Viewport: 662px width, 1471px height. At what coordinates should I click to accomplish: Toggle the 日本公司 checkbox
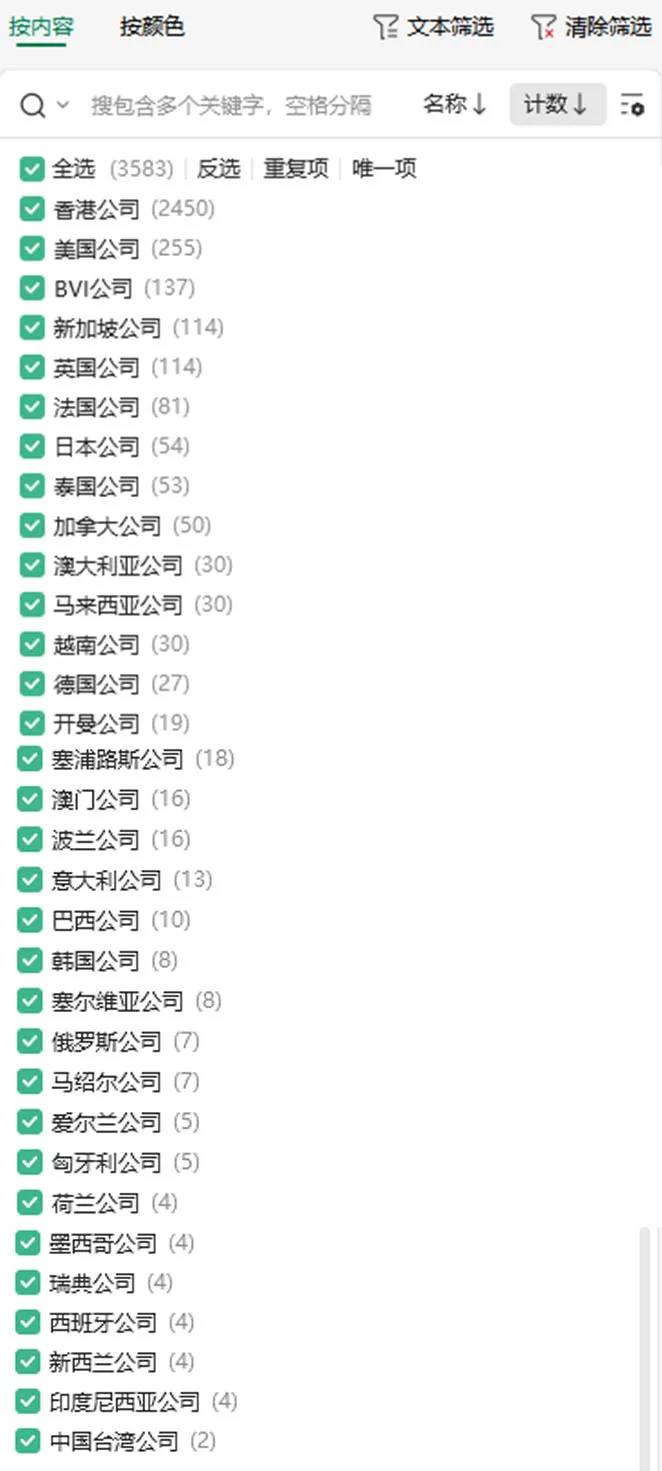(x=32, y=446)
